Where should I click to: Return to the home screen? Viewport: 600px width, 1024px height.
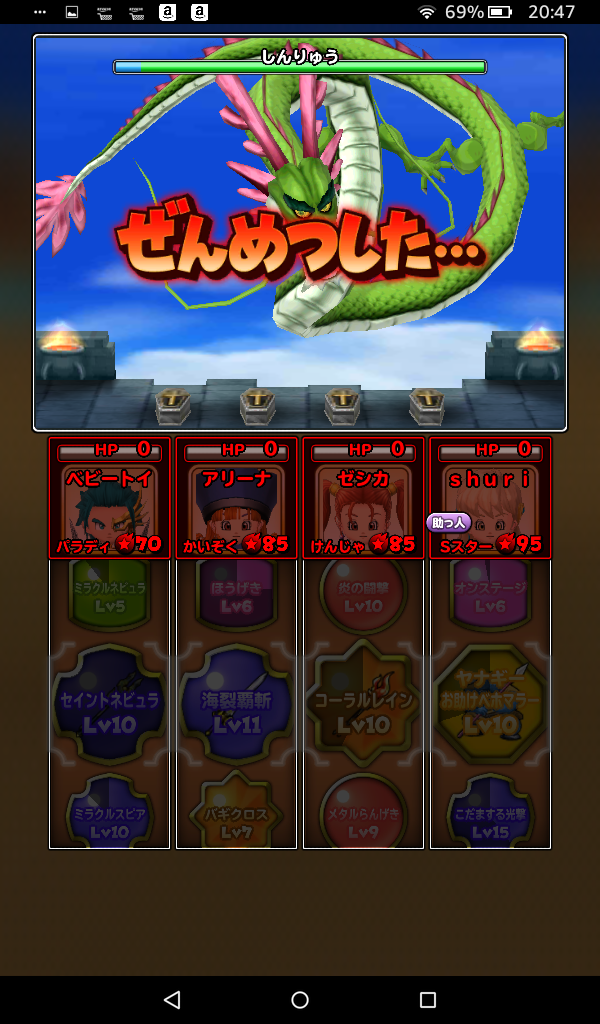point(300,999)
